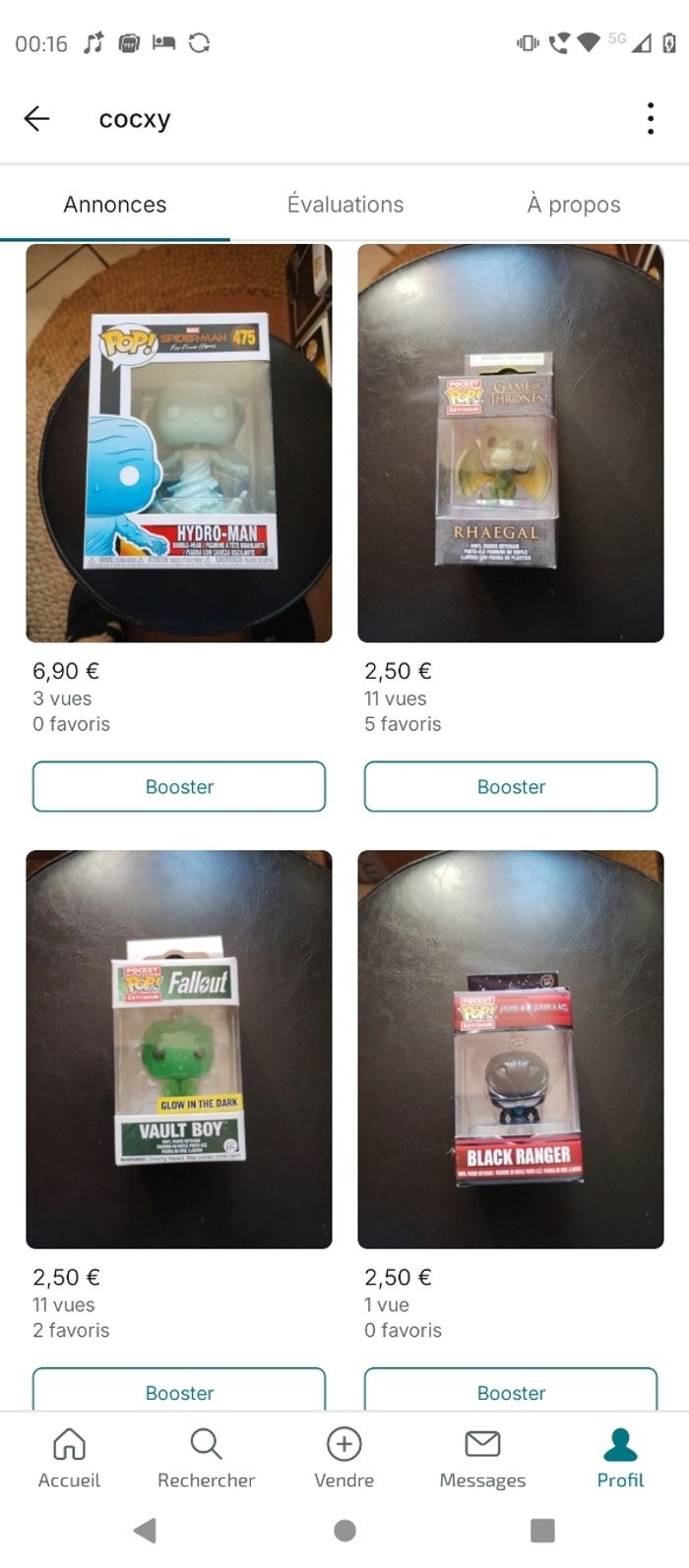Open the three-dot overflow menu
689x1568 pixels.
650,119
